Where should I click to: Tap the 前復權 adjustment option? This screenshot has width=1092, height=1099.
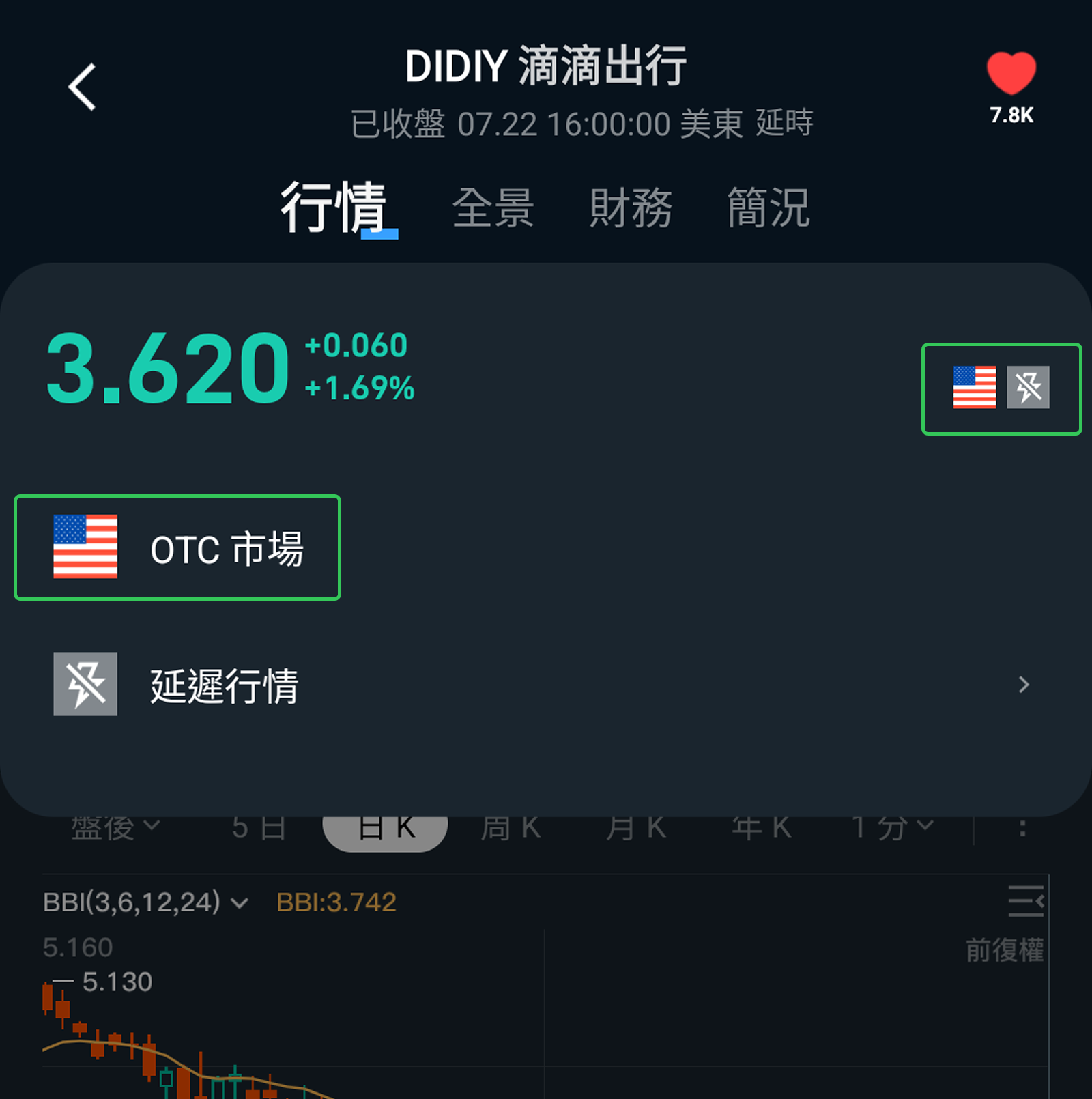1005,950
